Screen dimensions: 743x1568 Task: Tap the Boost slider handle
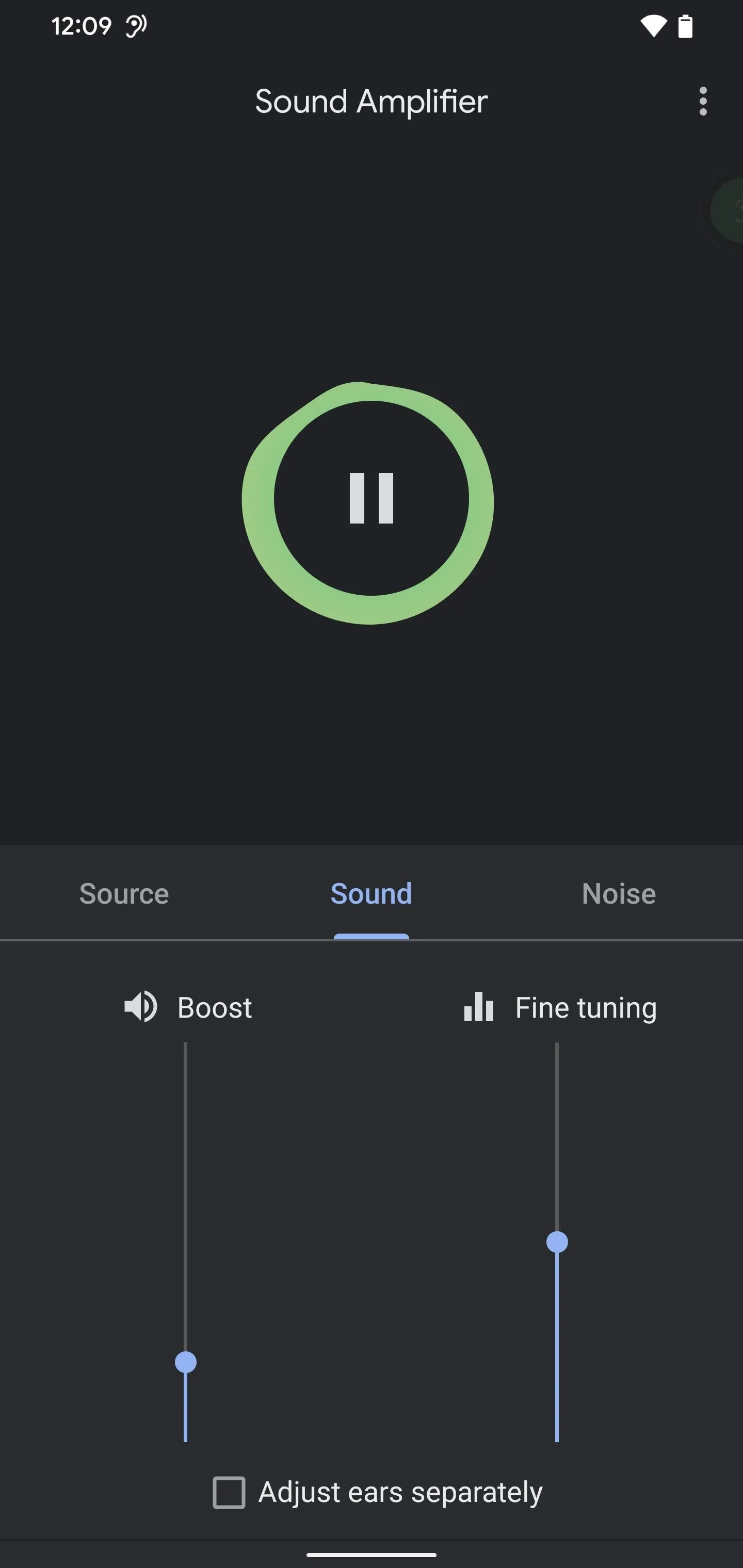186,1362
